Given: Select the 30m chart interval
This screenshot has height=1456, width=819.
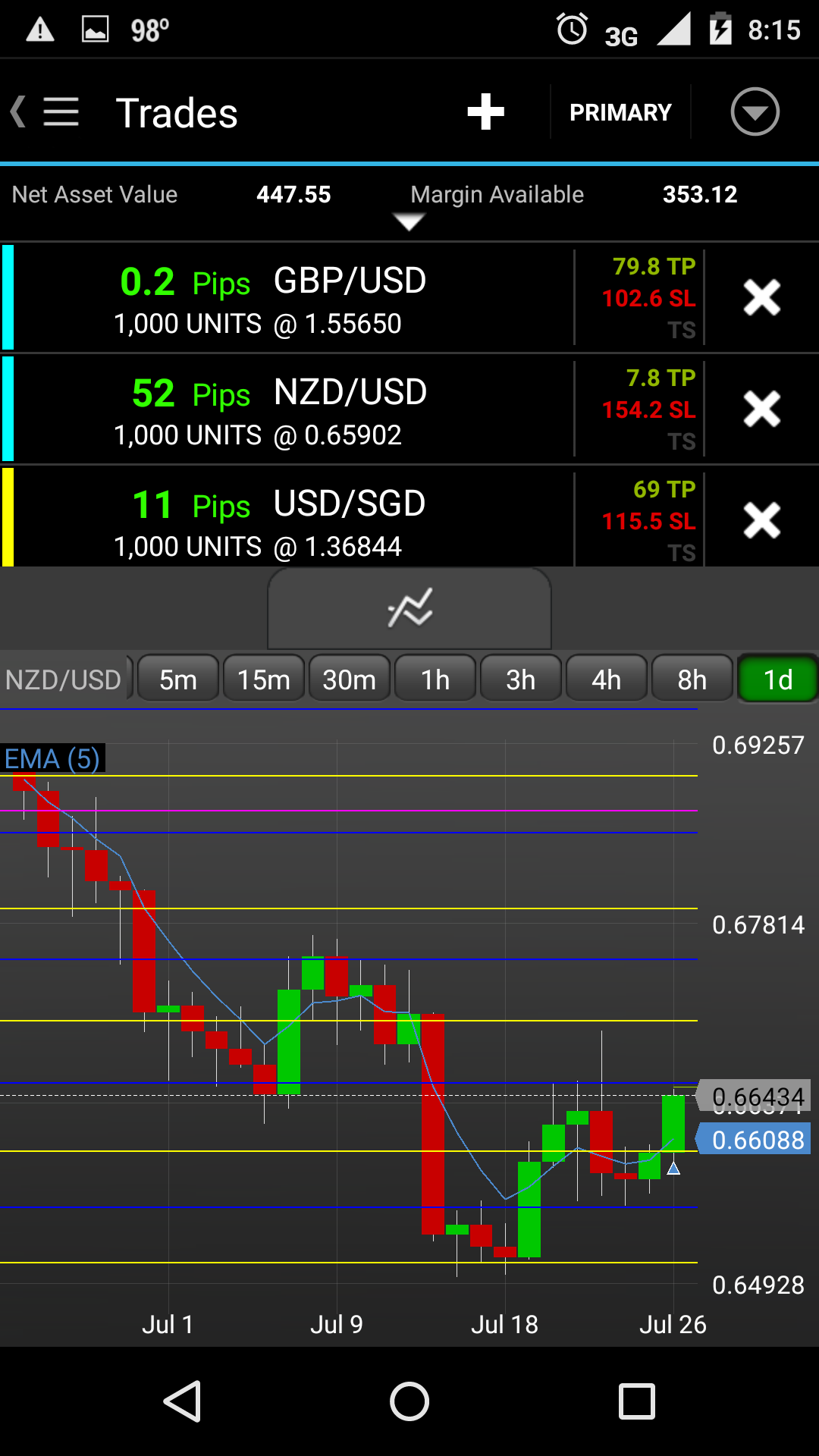Looking at the screenshot, I should tap(350, 679).
